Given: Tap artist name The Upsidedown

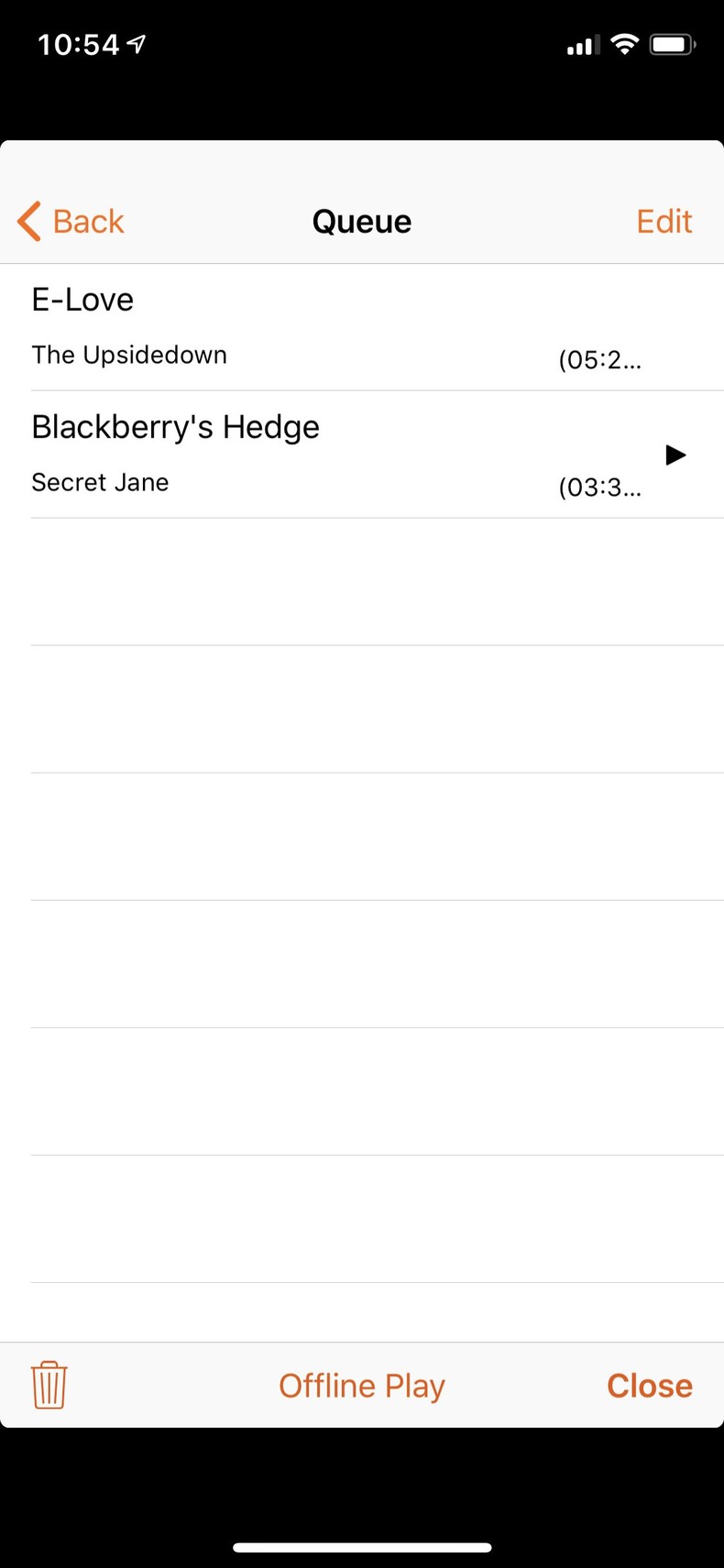Looking at the screenshot, I should click(128, 355).
